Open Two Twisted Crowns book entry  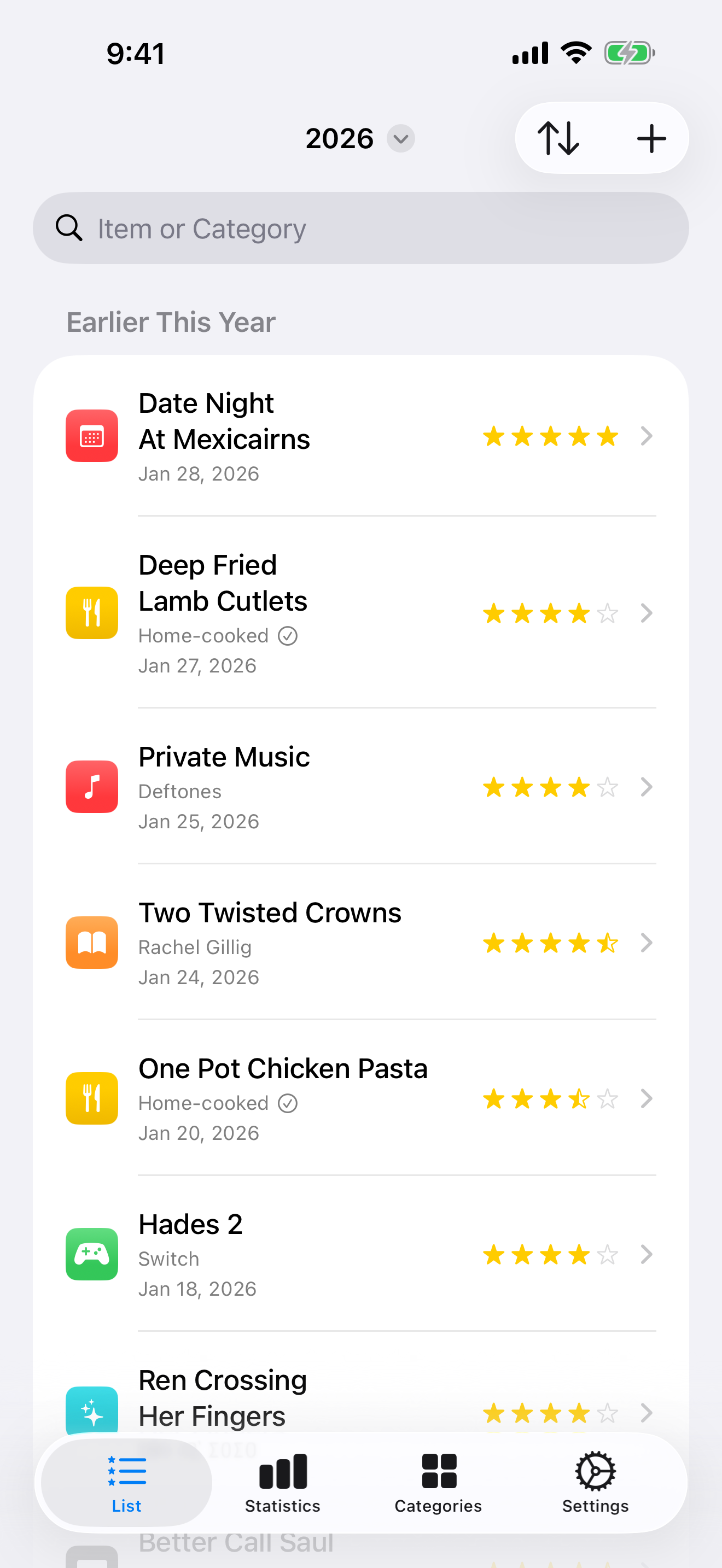coord(360,943)
